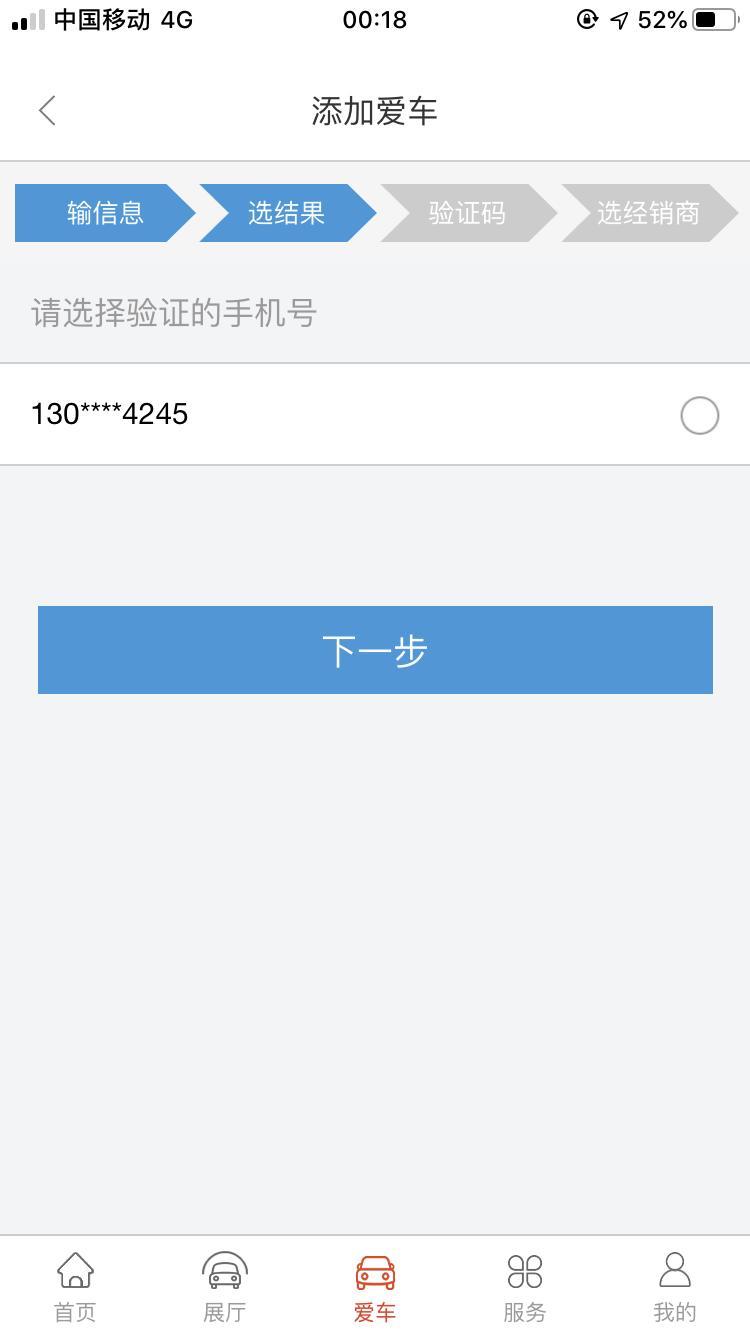Tap the 添加爱车 title text
The image size is (750, 1334).
click(375, 111)
